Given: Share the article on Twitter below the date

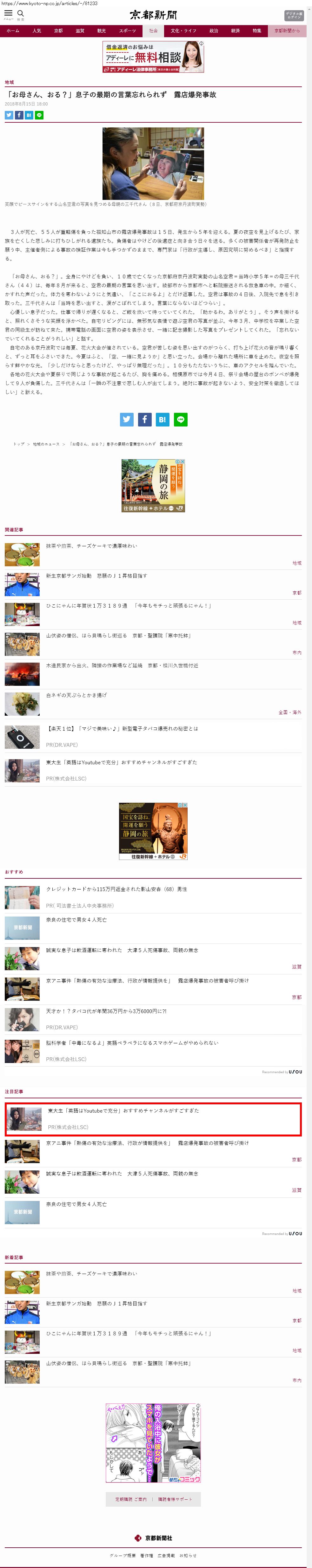Looking at the screenshot, I should [x=9, y=115].
